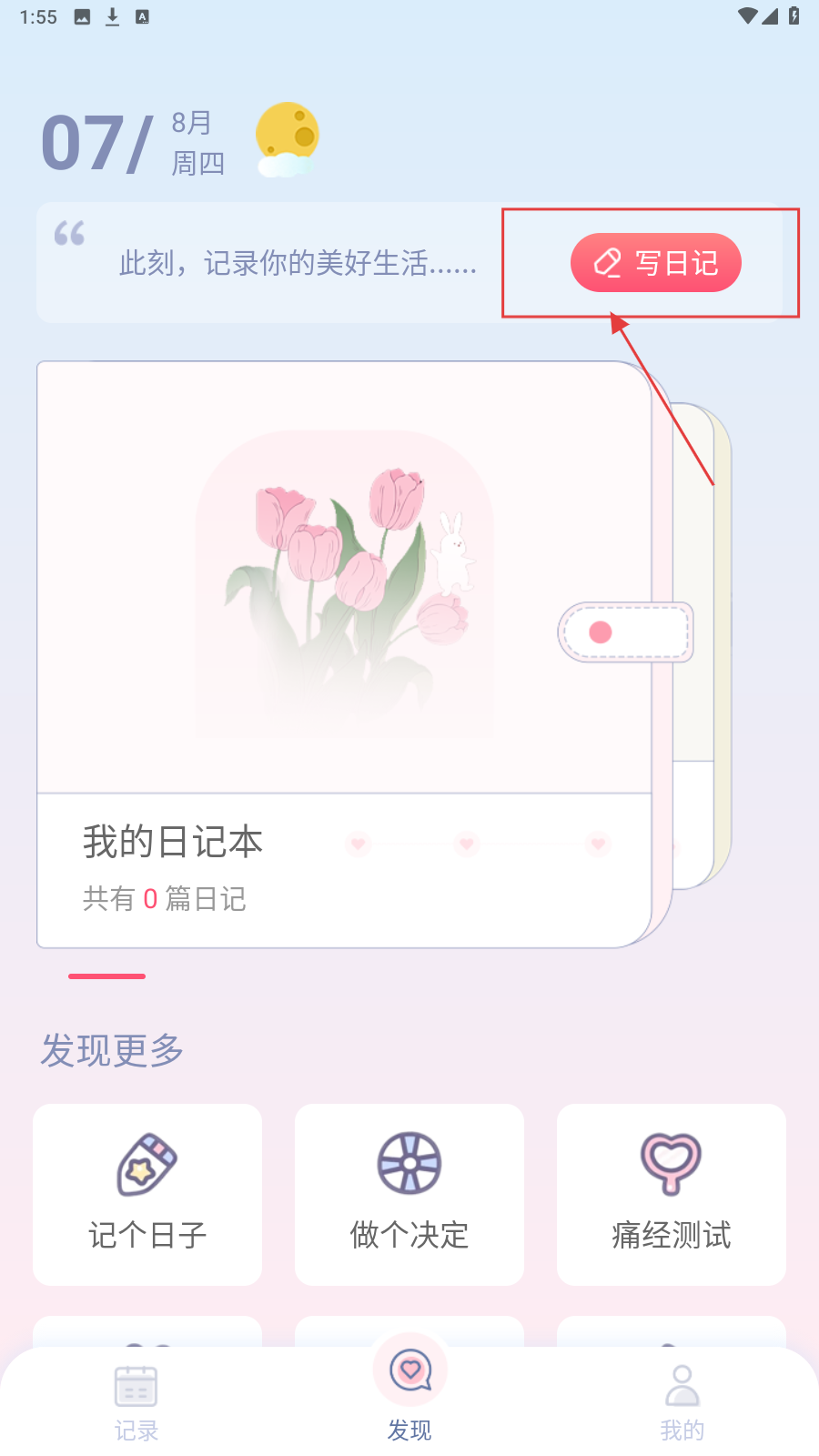Switch to the 记录 tab
This screenshot has height=1456, width=819.
click(136, 1402)
